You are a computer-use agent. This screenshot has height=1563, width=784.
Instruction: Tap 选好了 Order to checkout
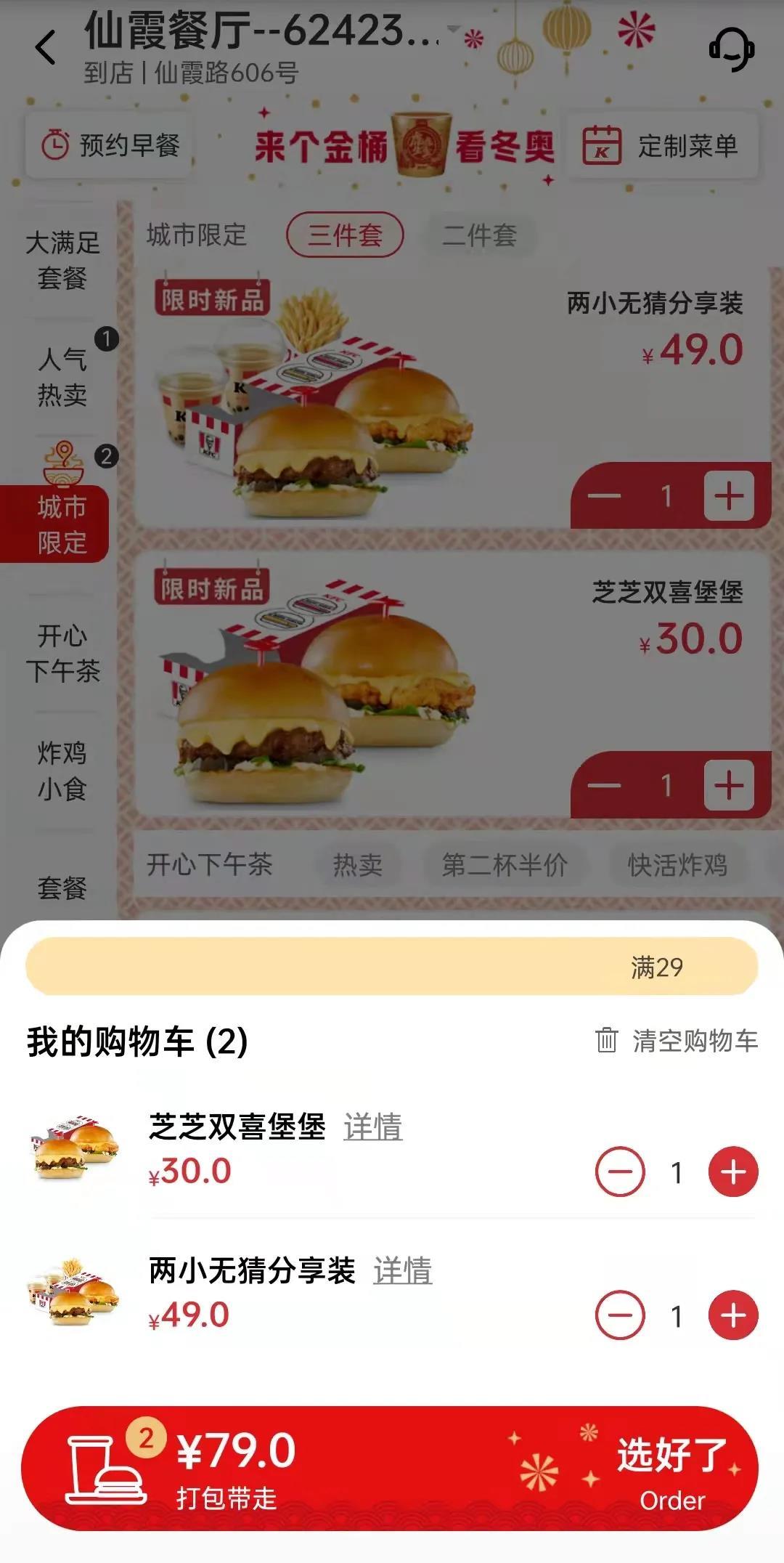(x=671, y=1469)
